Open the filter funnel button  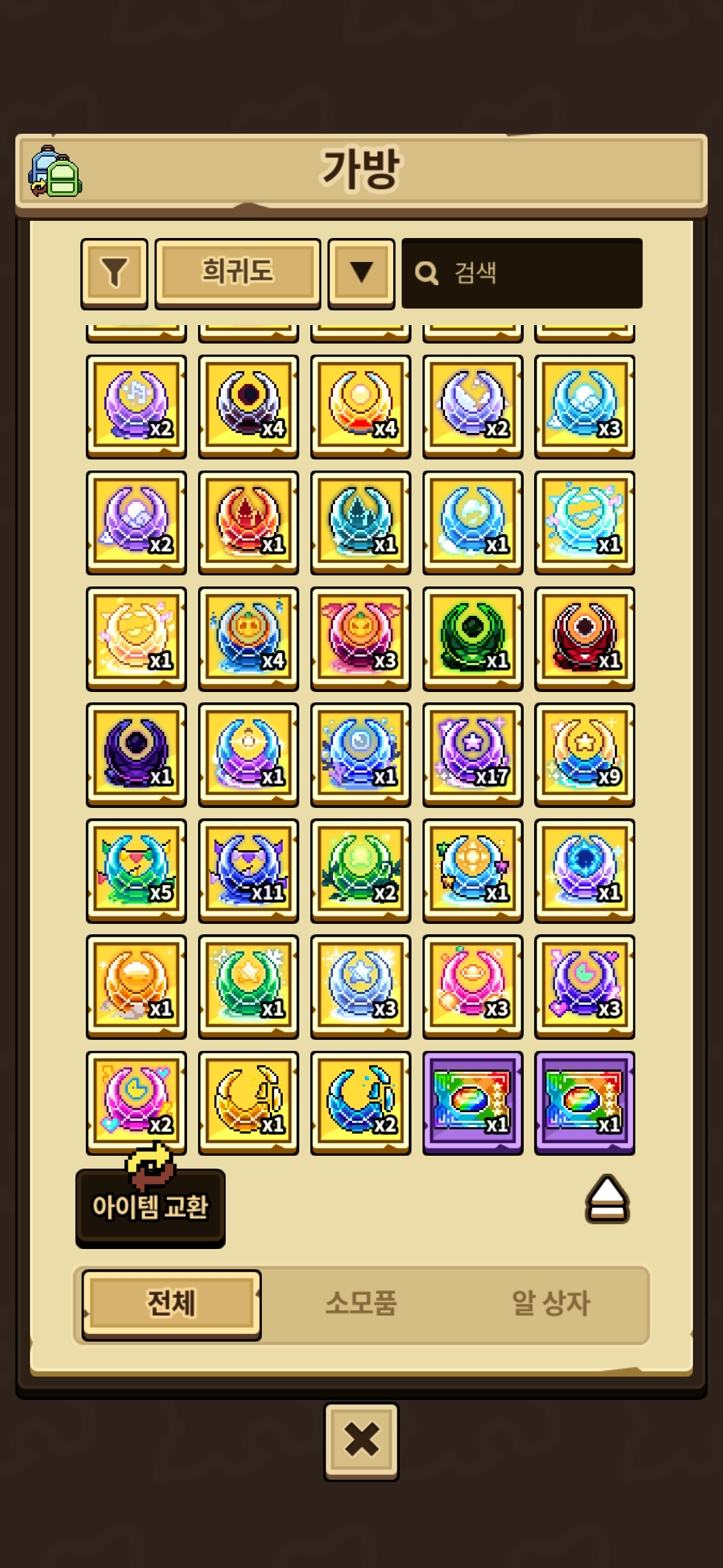(x=115, y=272)
